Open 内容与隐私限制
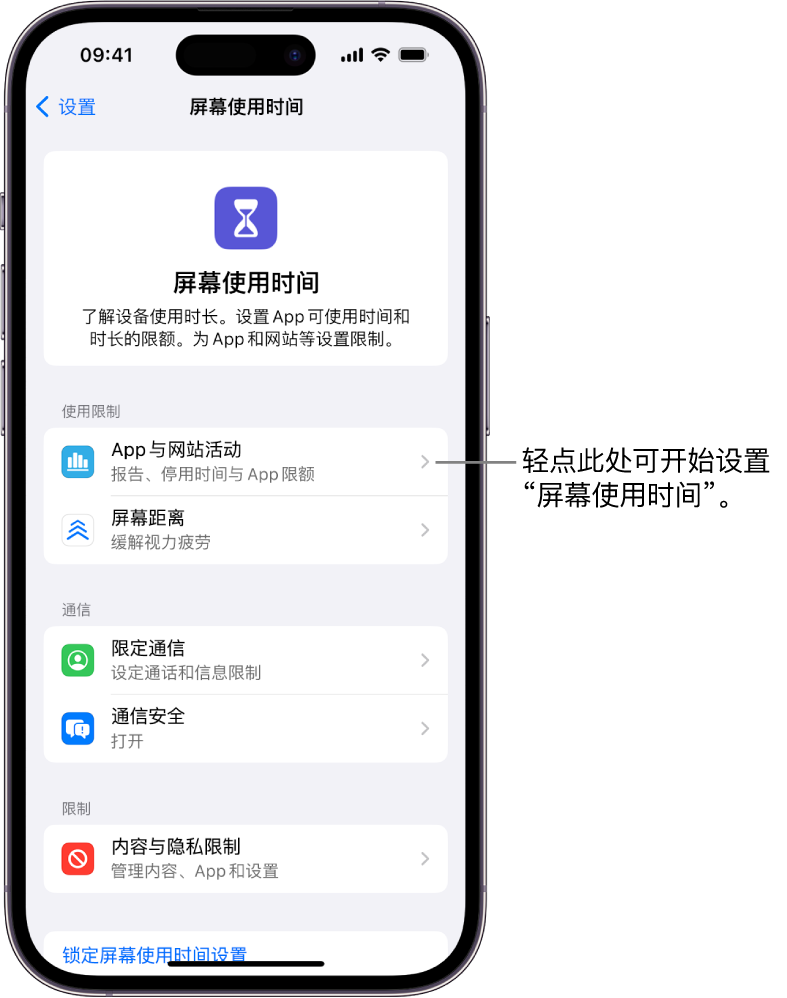 pos(245,858)
